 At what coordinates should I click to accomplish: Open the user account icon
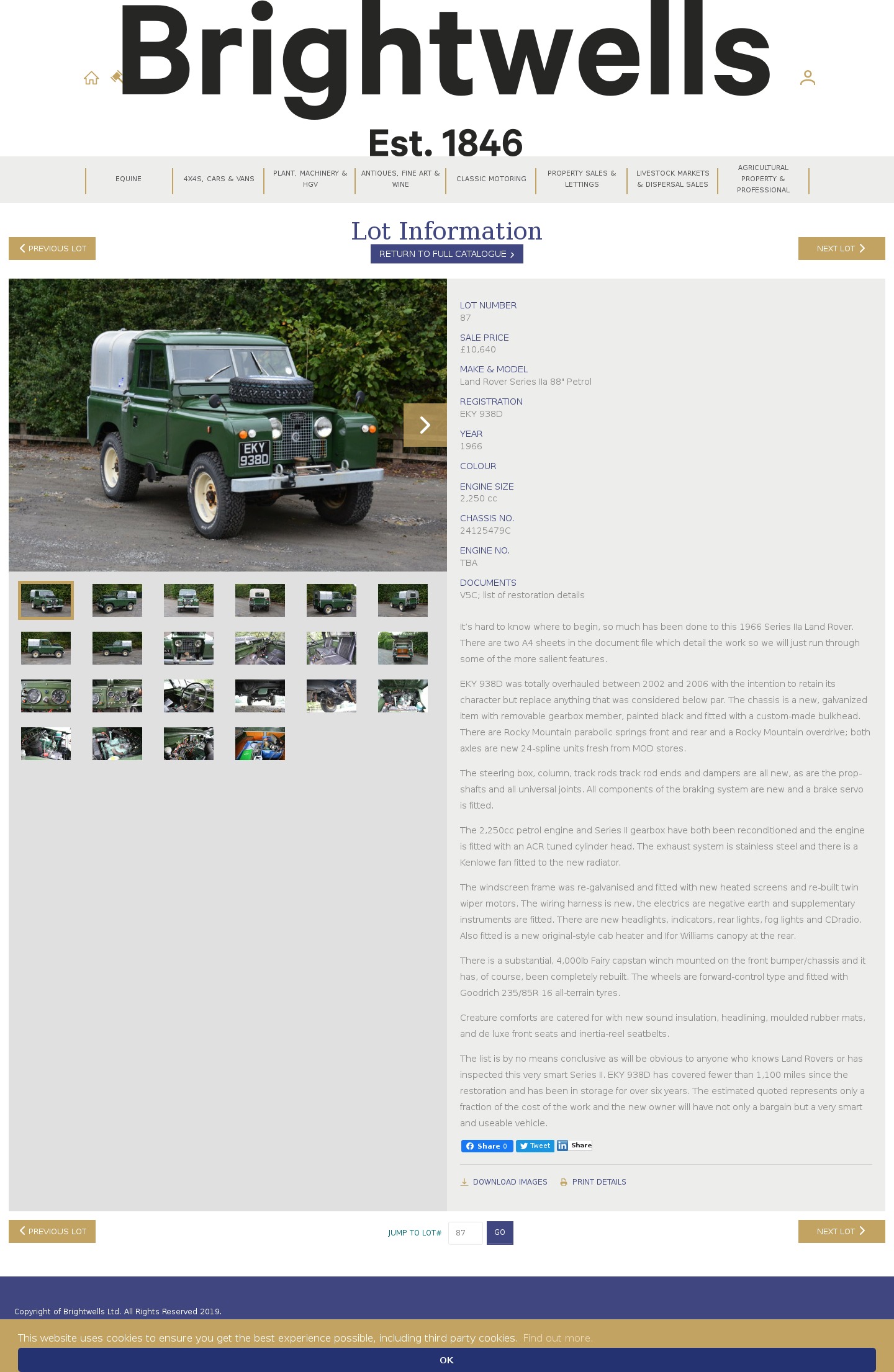tap(807, 78)
